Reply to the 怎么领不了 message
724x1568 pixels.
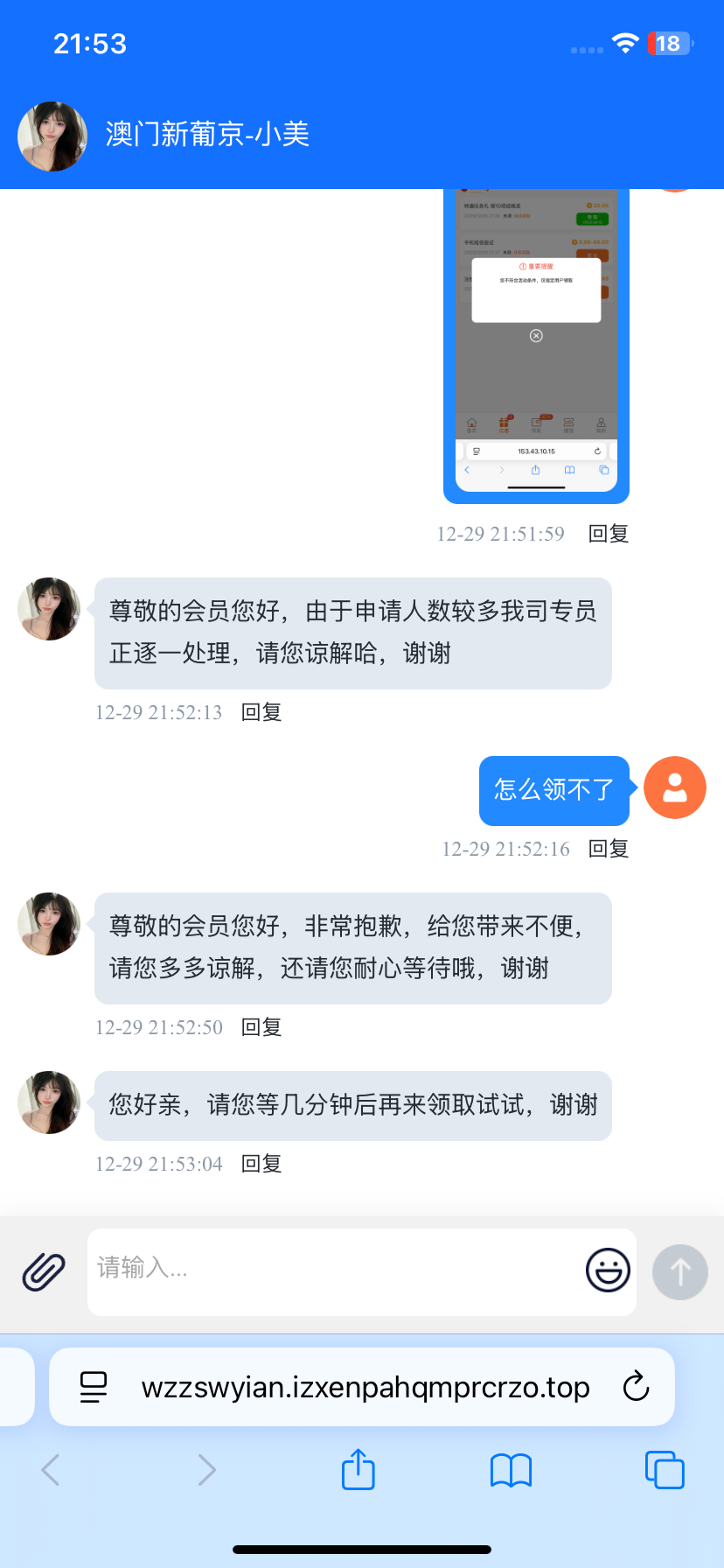tap(609, 849)
